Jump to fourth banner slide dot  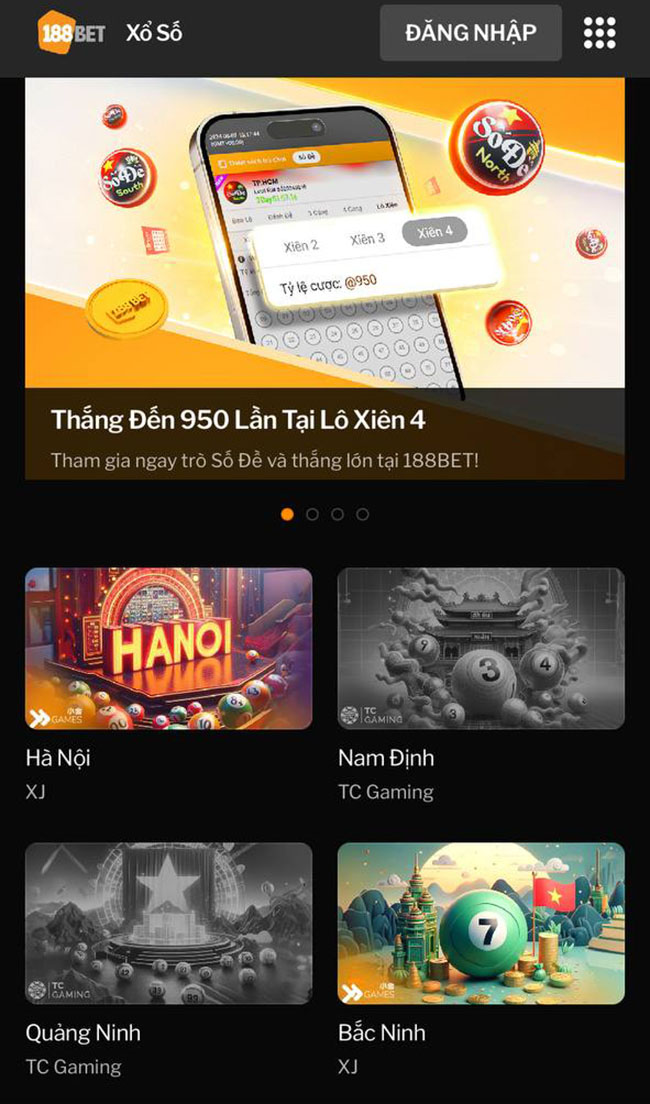363,514
